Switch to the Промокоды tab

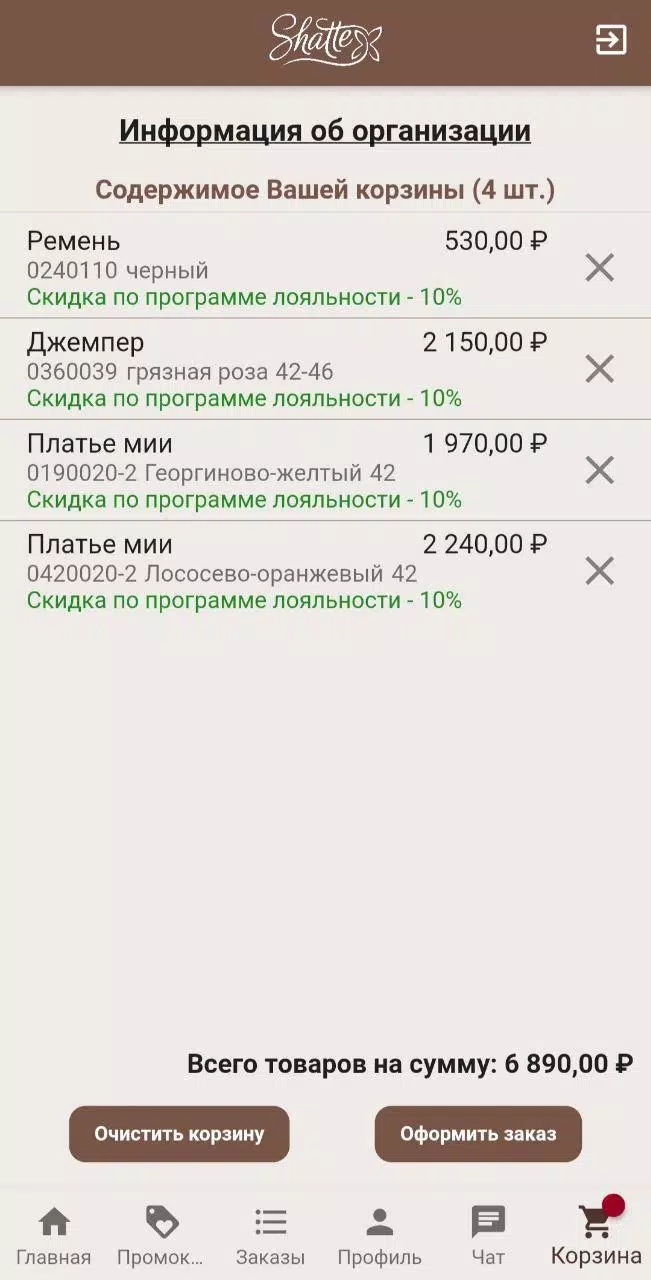click(161, 1236)
